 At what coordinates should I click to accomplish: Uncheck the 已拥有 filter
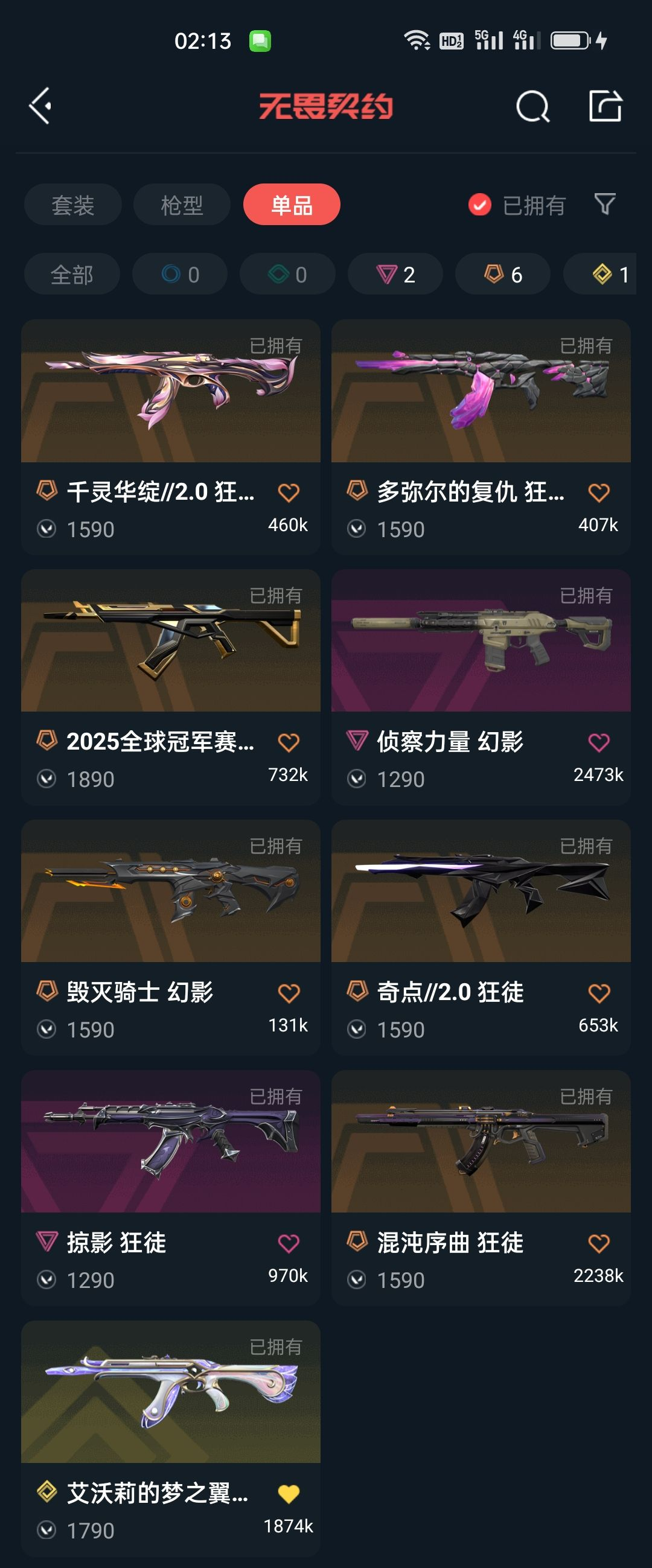(x=480, y=205)
